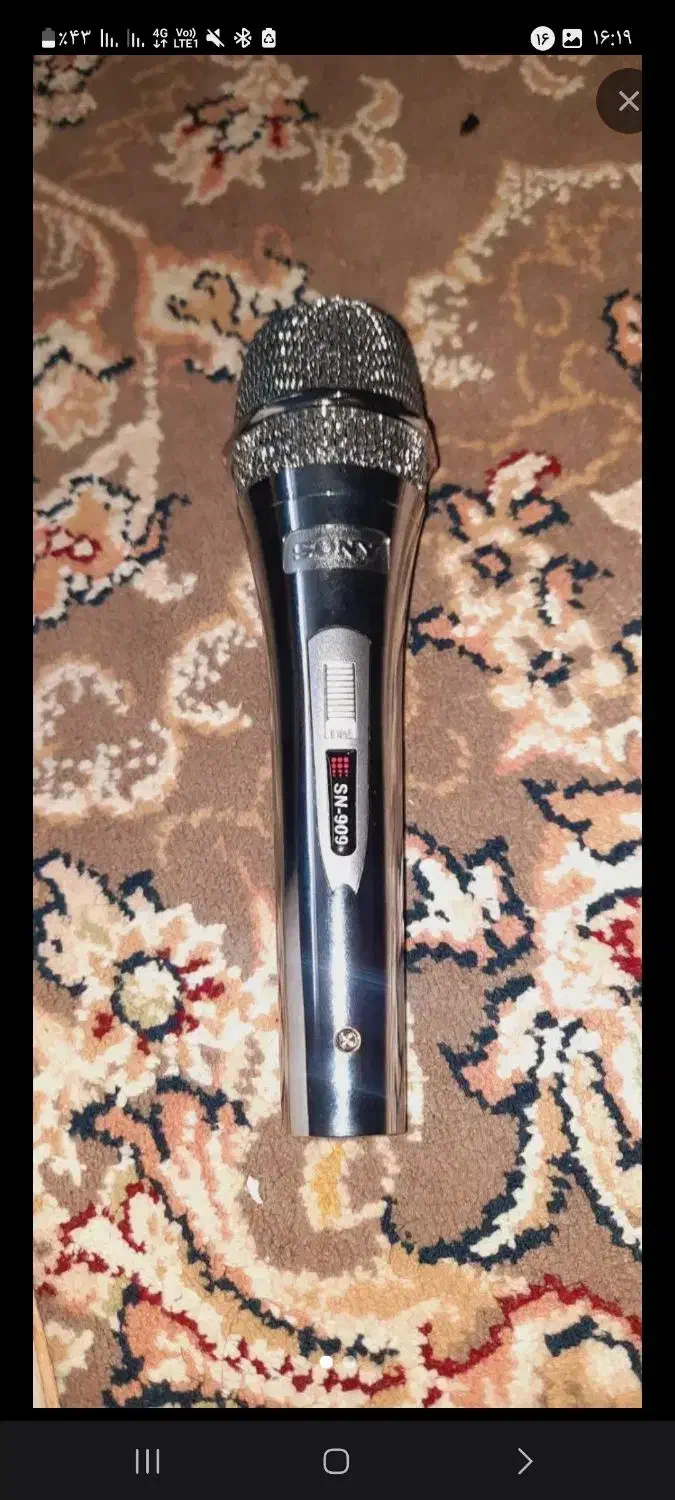The image size is (675, 1500).
Task: Close the full-screen photo viewer
Action: pyautogui.click(x=627, y=101)
